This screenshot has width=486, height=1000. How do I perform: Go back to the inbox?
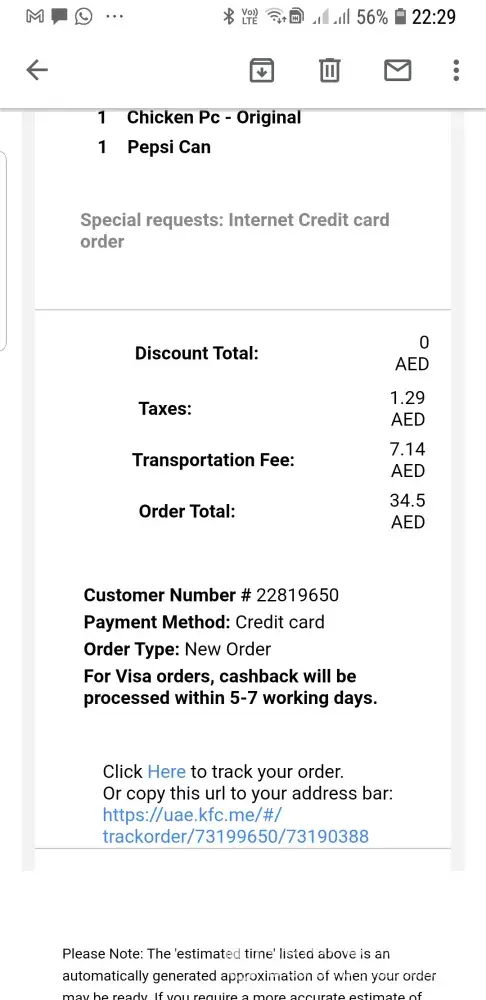click(x=37, y=70)
